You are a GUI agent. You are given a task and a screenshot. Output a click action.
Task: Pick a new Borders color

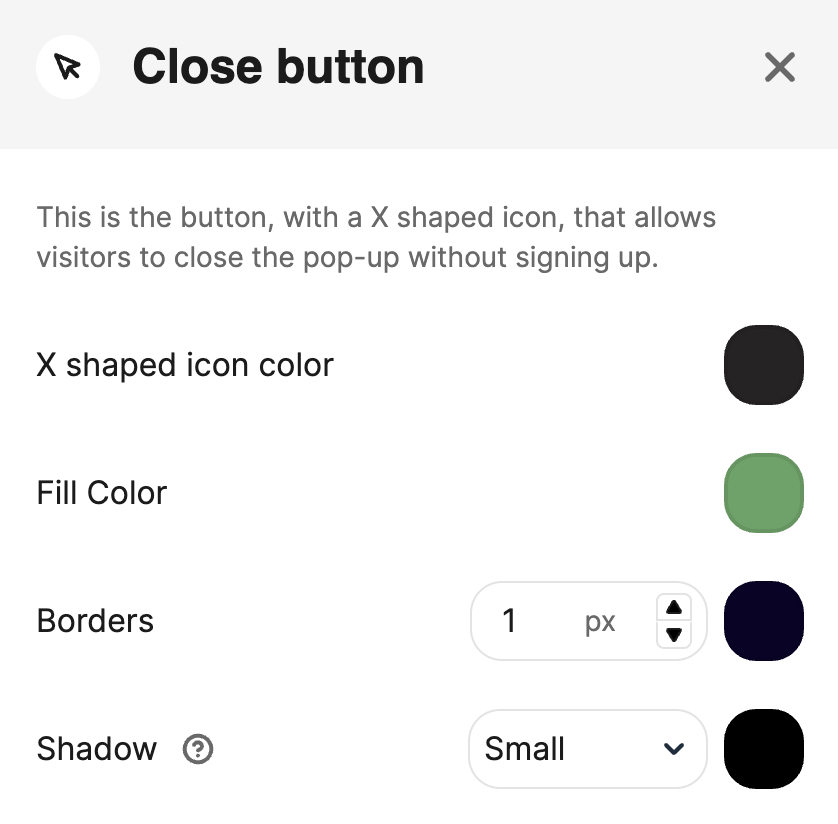pos(763,621)
